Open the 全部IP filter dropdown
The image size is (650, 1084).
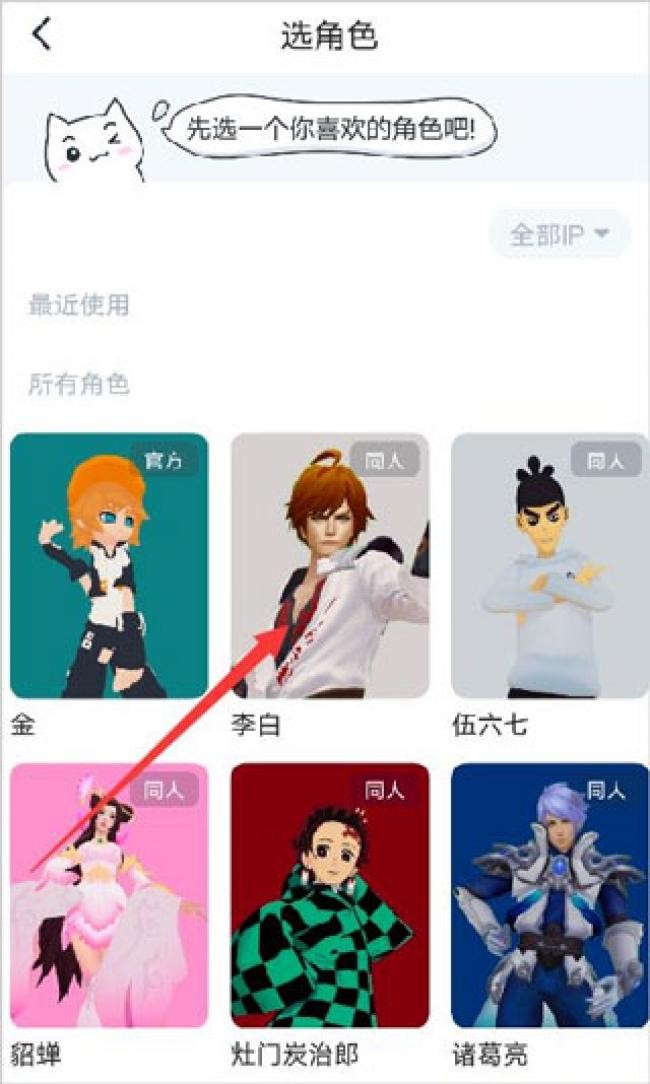559,235
